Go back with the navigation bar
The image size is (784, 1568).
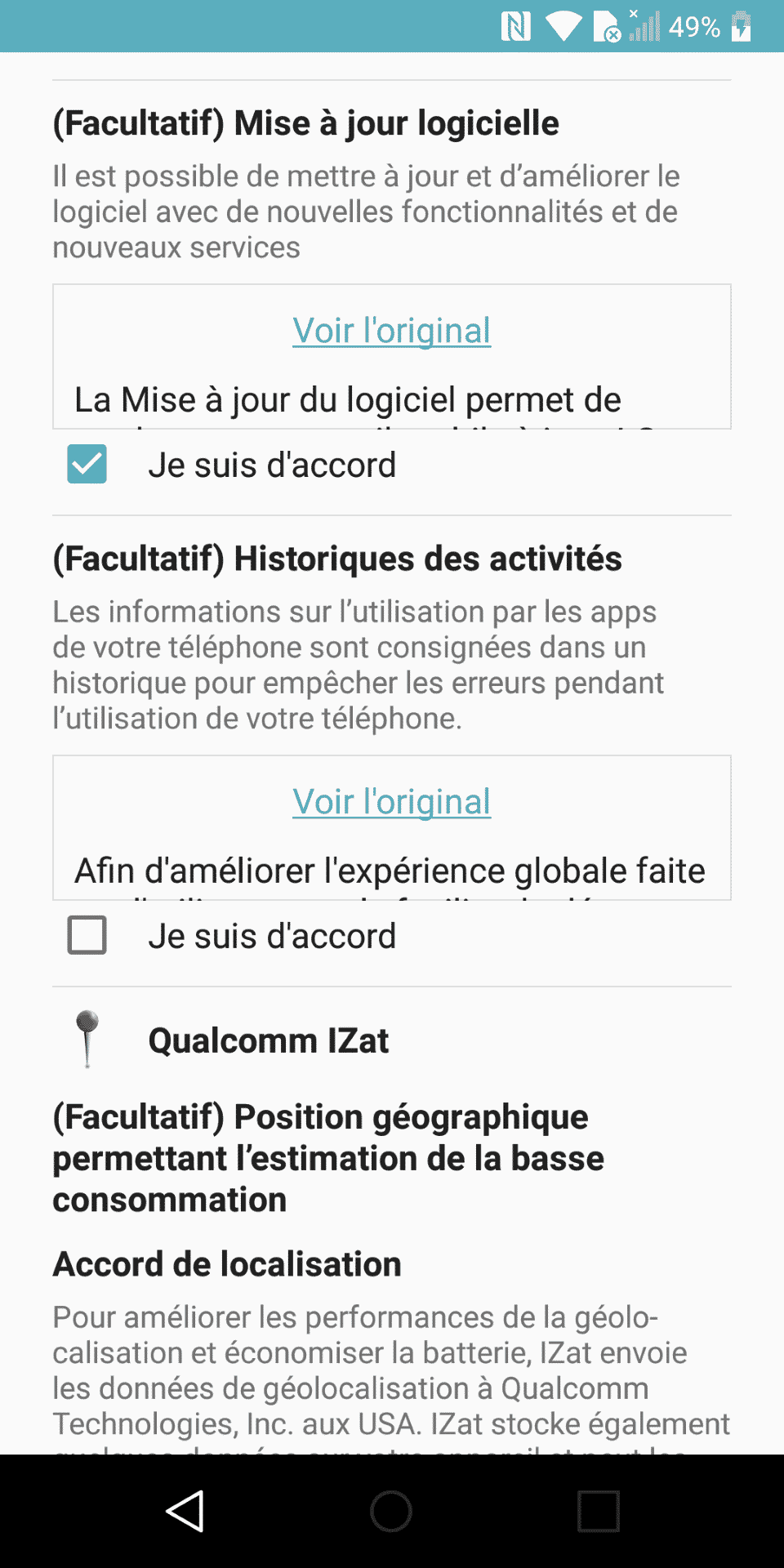pos(185,1511)
